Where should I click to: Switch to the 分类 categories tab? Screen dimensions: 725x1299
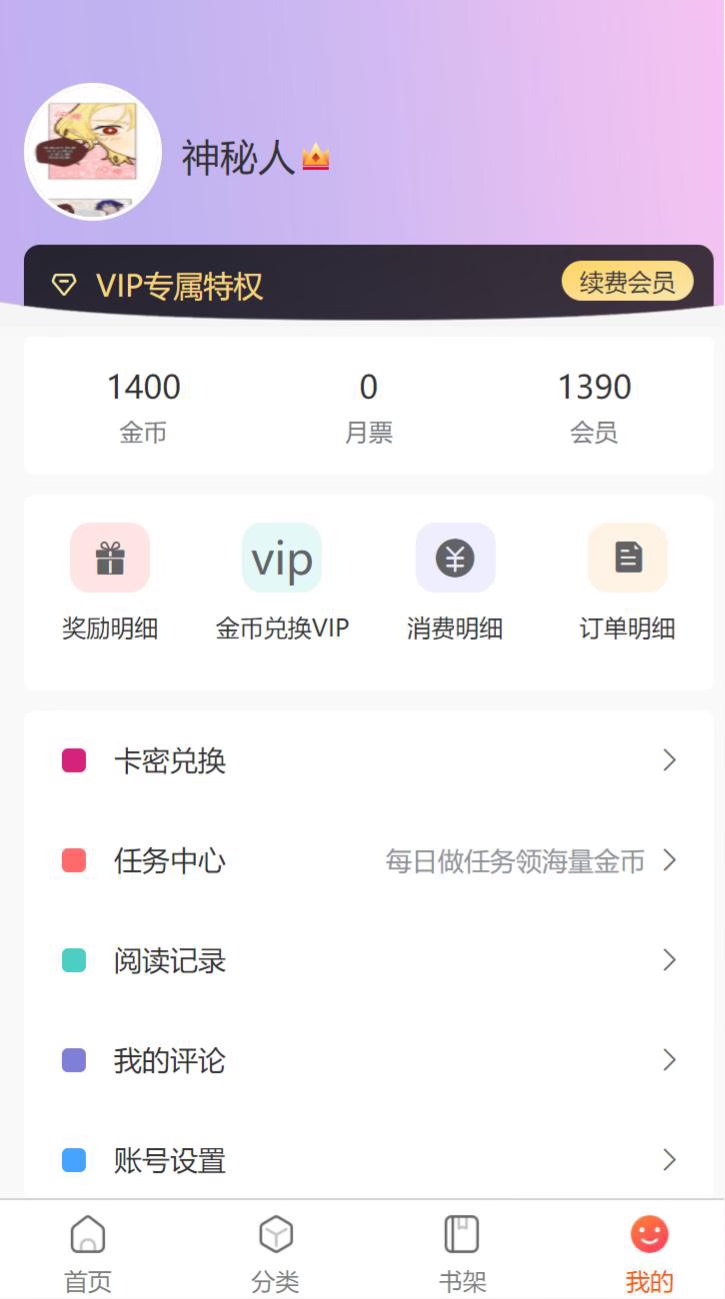pos(275,1252)
